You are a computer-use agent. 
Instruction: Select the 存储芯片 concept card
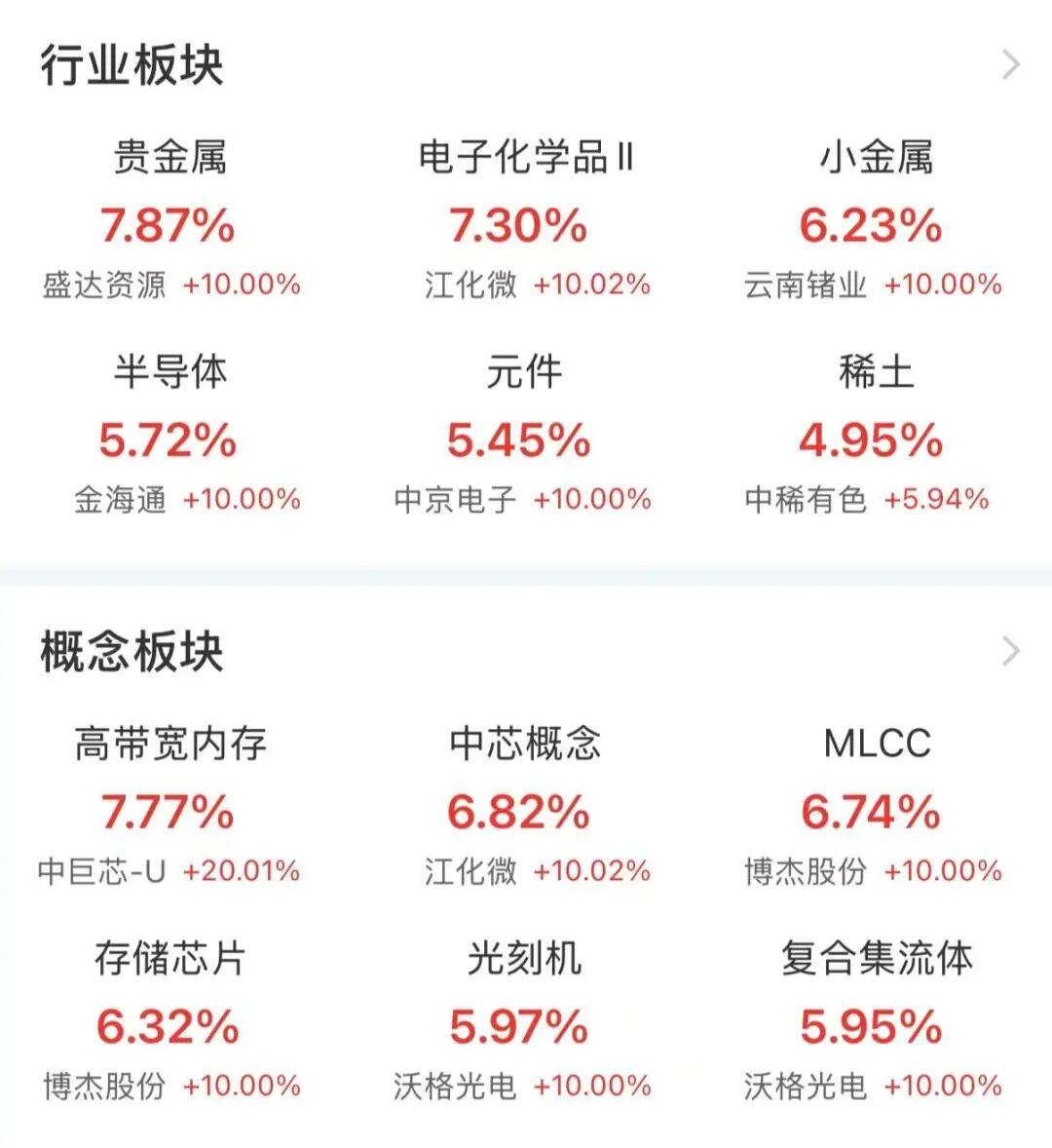[x=171, y=1020]
